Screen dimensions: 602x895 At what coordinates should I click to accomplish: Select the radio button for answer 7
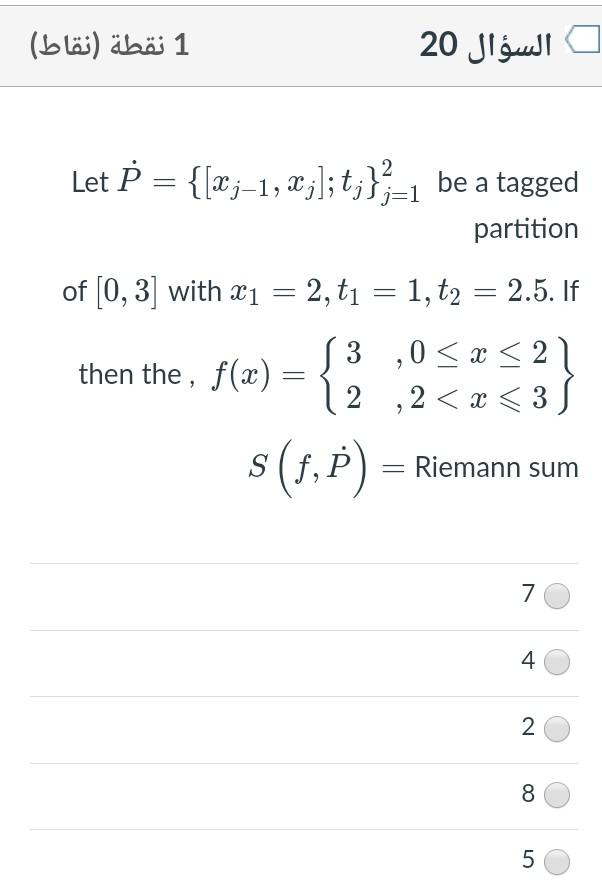pyautogui.click(x=557, y=597)
